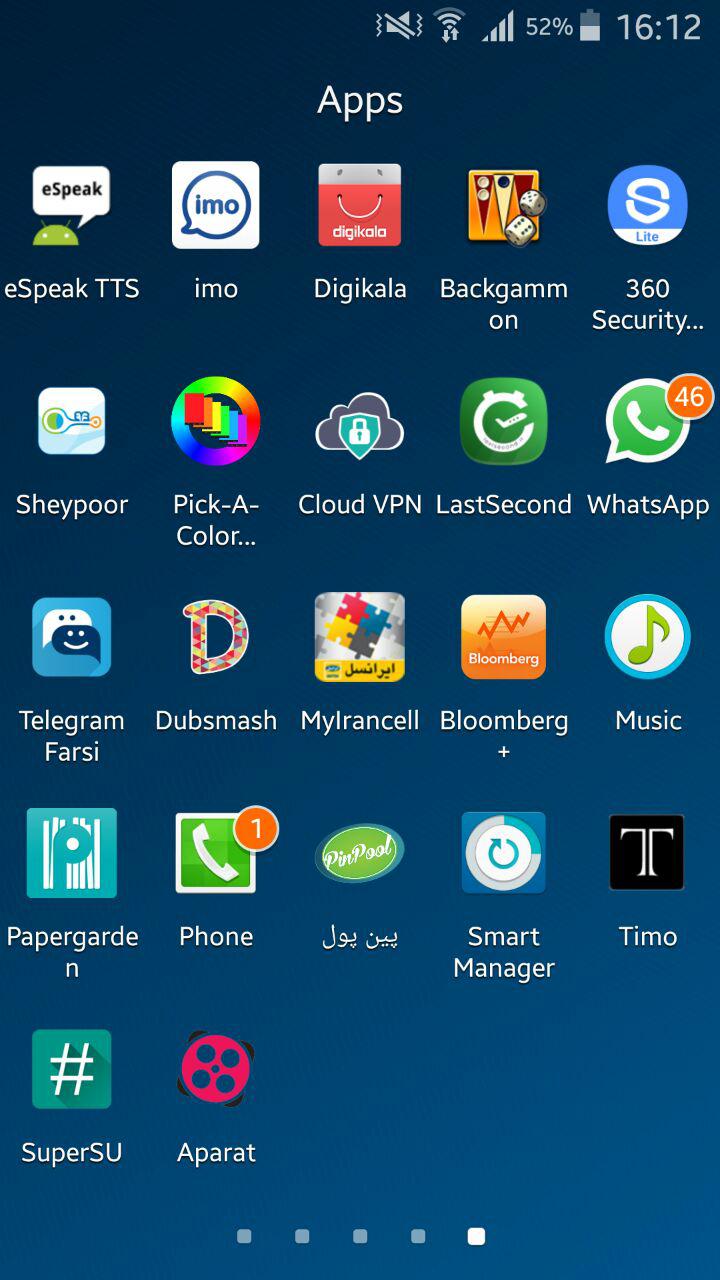Open Phone app with one missed call
The width and height of the screenshot is (720, 1280).
(216, 854)
